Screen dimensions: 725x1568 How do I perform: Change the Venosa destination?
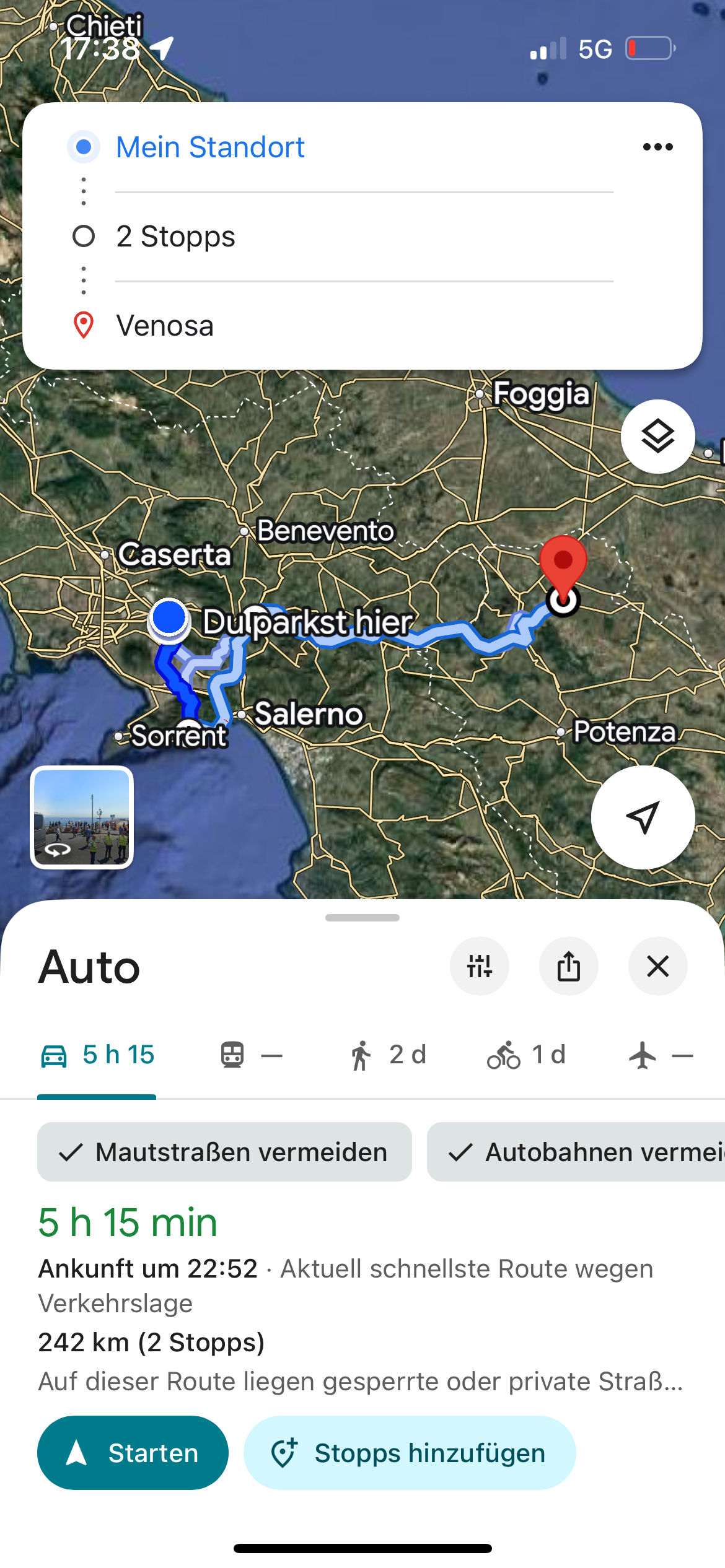(x=165, y=326)
